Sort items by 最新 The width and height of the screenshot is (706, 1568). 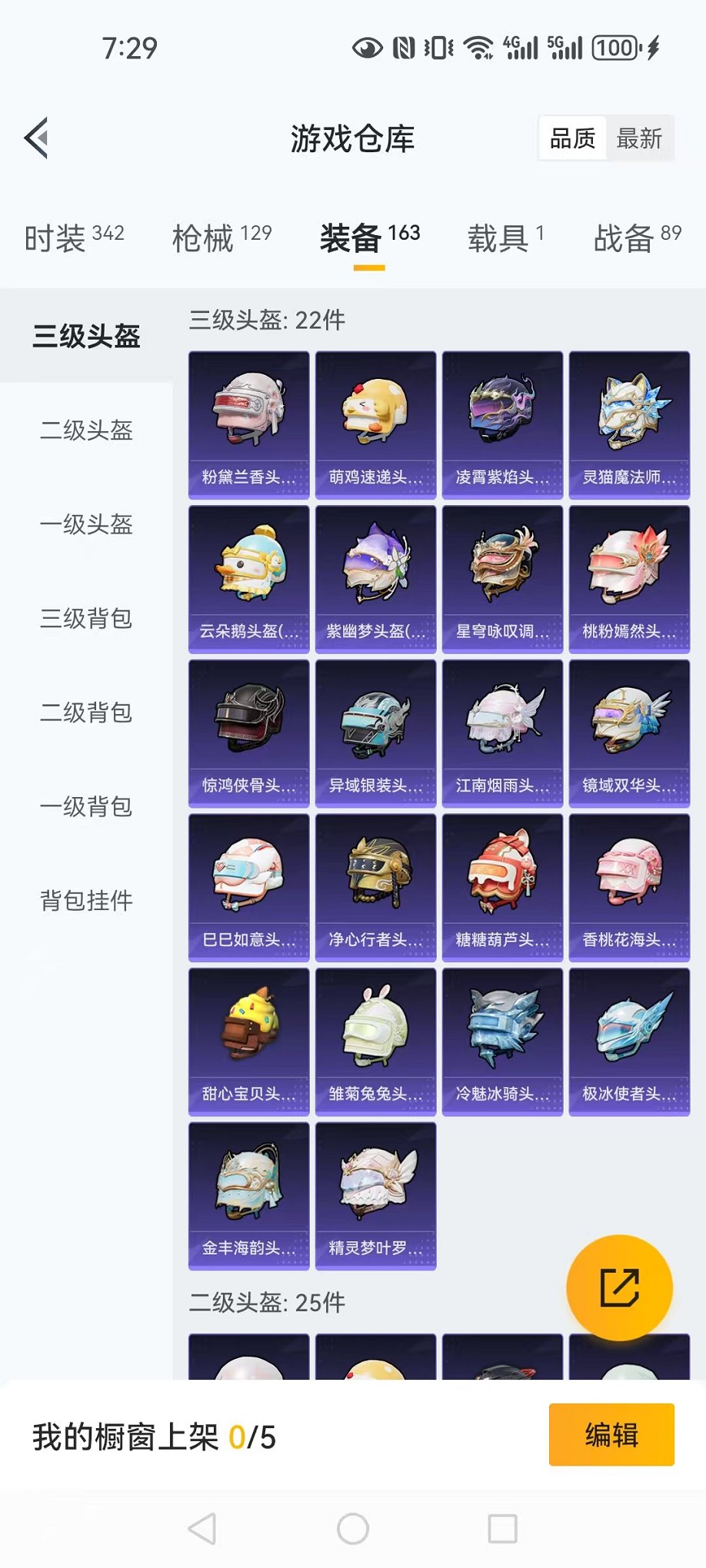point(639,138)
